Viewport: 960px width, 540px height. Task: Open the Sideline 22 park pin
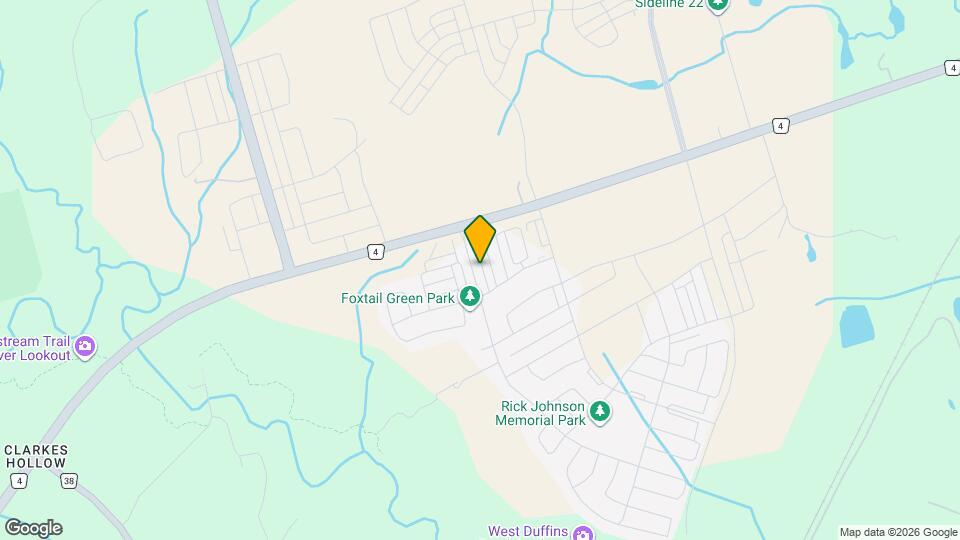(x=717, y=5)
